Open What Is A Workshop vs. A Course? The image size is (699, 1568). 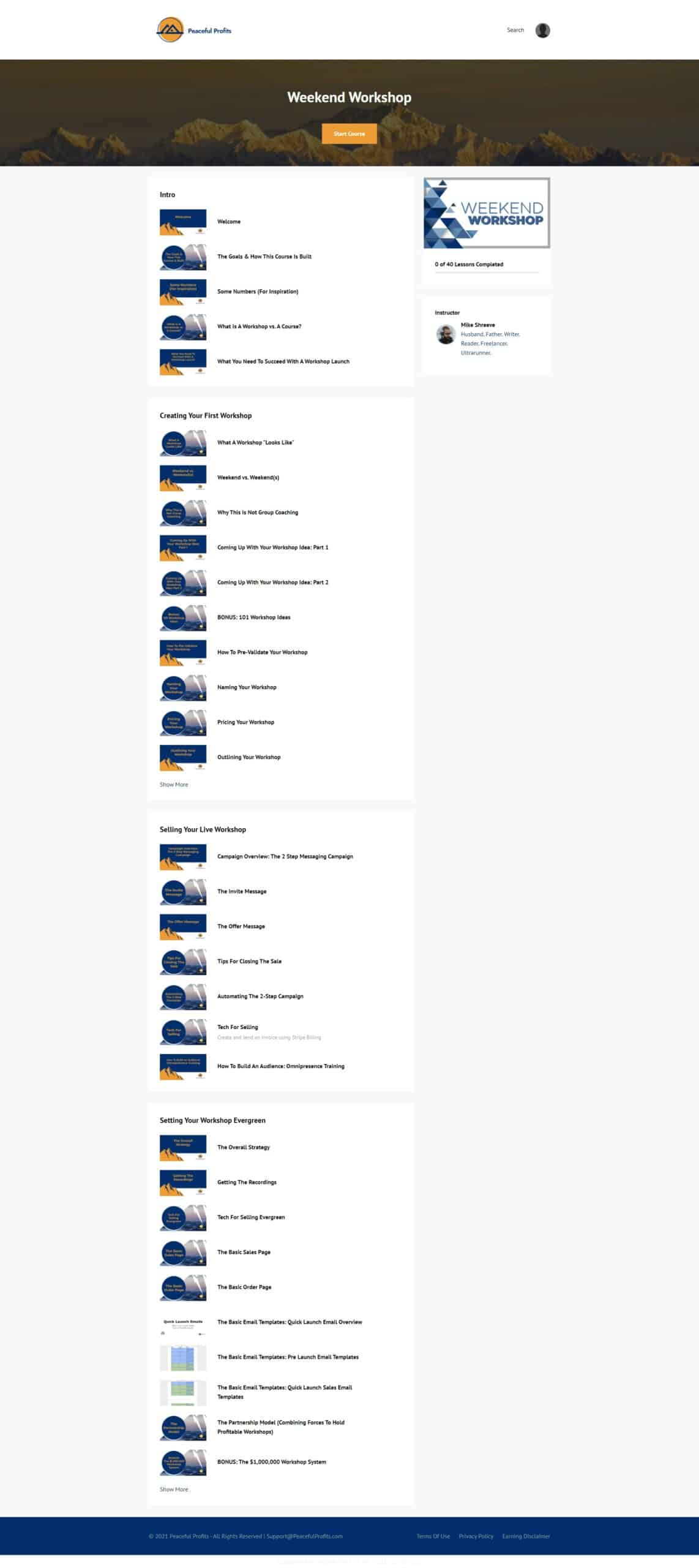259,326
